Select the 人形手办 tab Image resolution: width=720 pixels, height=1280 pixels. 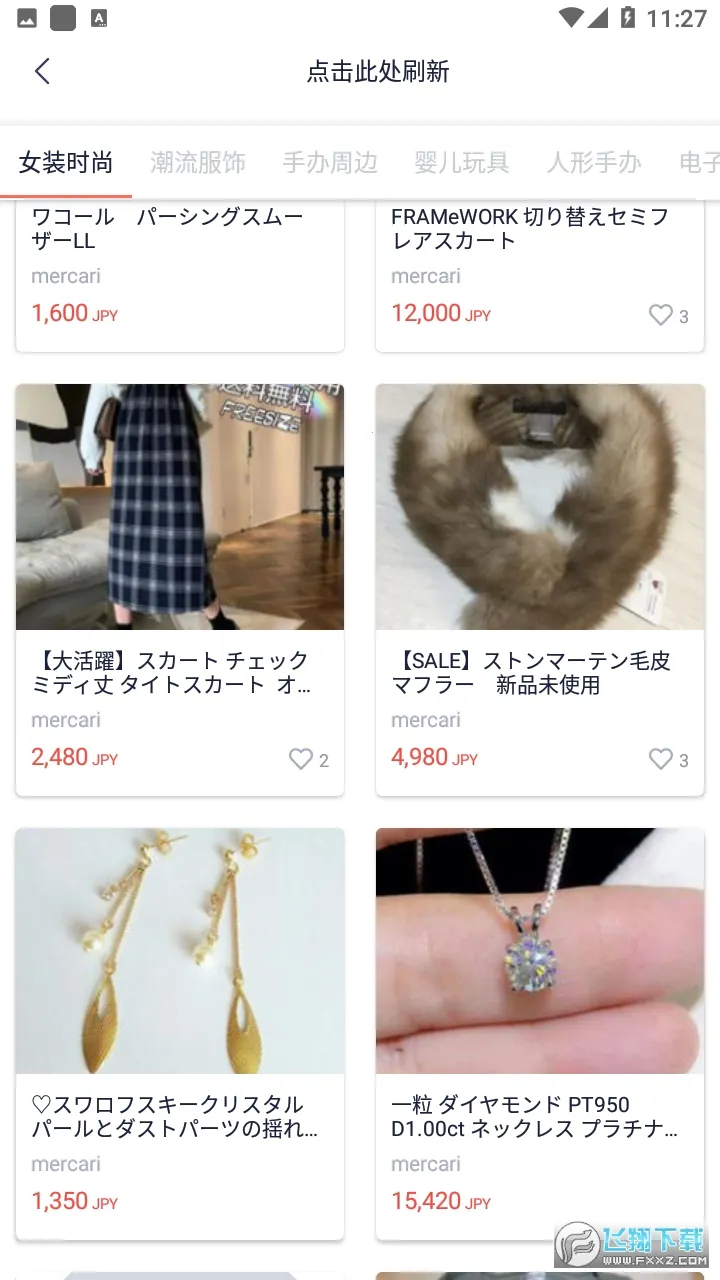594,163
